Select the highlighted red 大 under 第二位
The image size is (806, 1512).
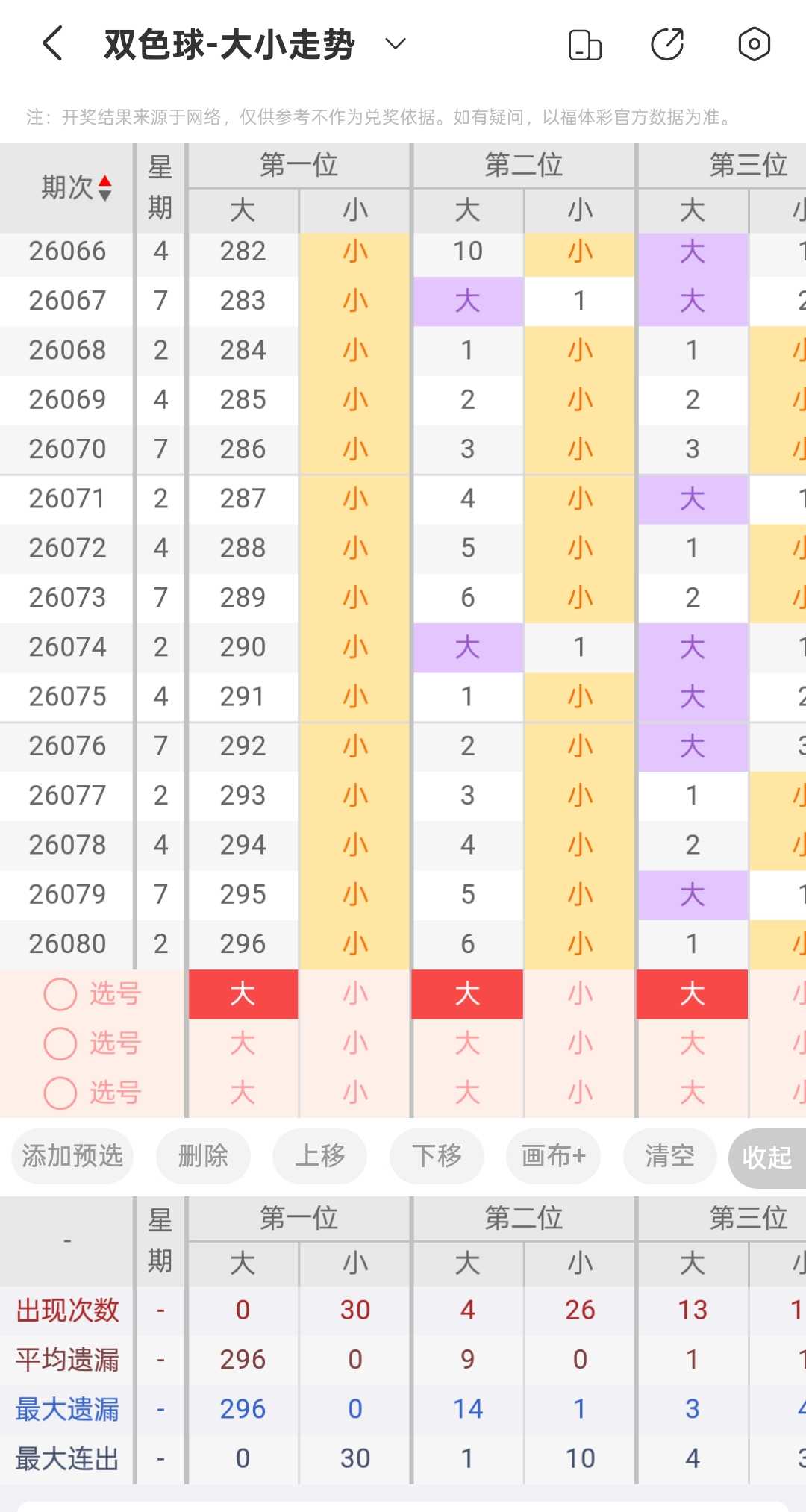click(x=468, y=994)
